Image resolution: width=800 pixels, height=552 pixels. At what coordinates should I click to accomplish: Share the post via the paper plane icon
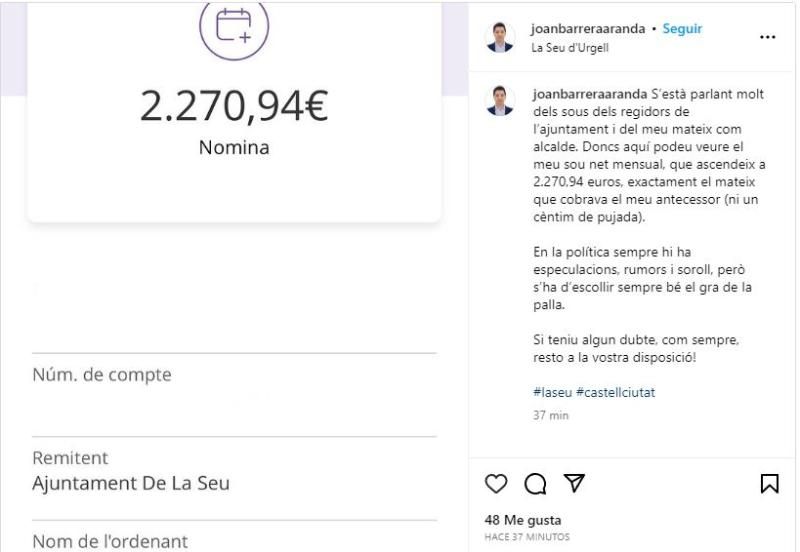(x=573, y=484)
